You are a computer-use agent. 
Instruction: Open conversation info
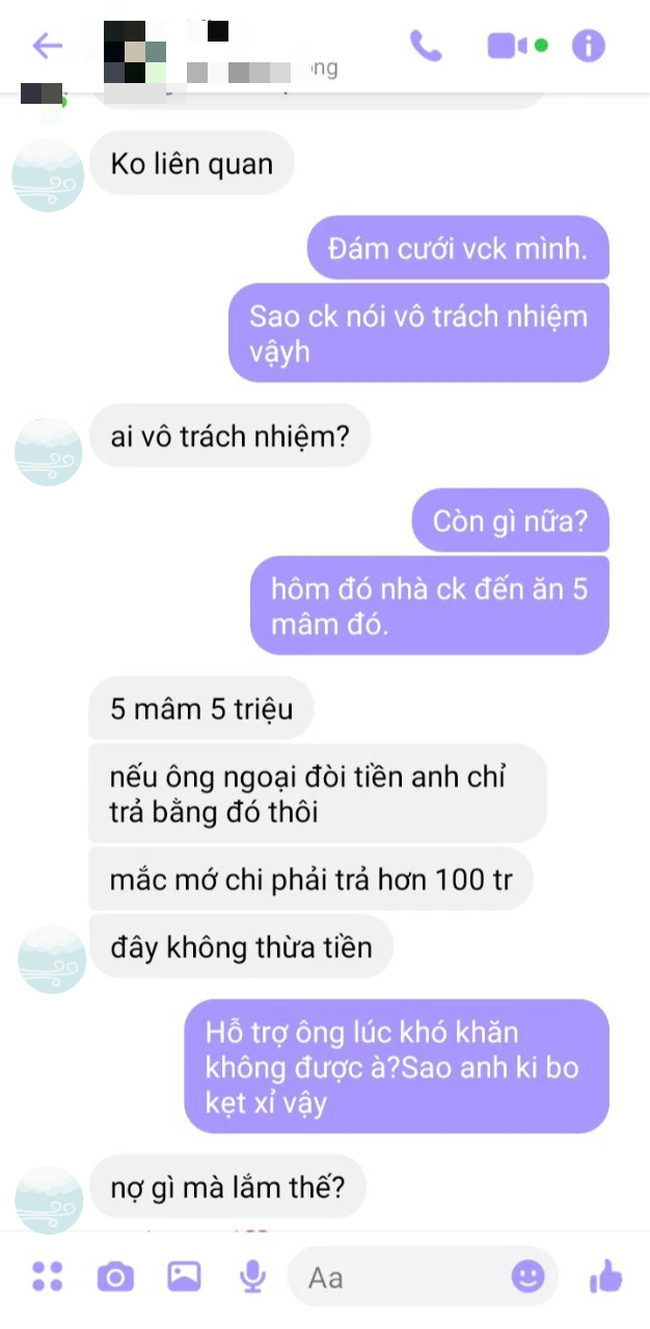589,46
